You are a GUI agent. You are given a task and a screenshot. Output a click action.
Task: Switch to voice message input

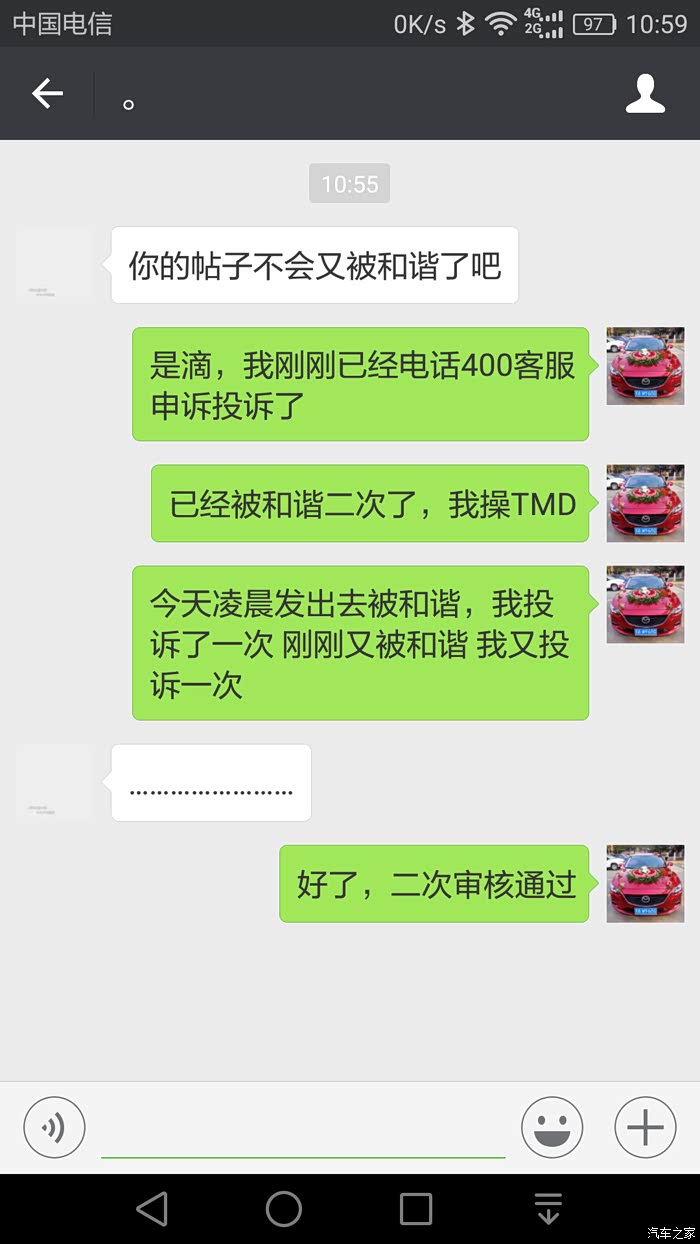(54, 1128)
